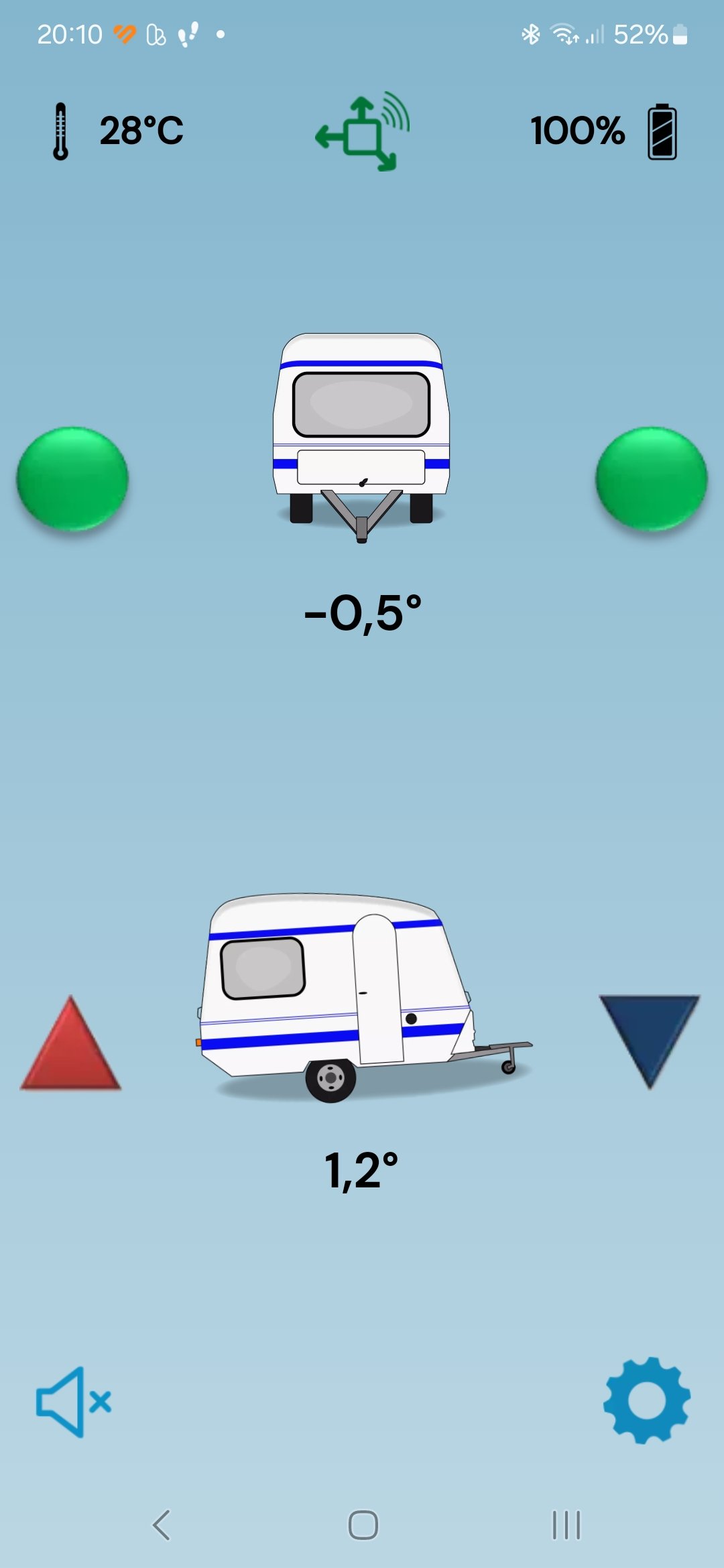The height and width of the screenshot is (1568, 724).
Task: Open the recent apps view
Action: pyautogui.click(x=566, y=1525)
